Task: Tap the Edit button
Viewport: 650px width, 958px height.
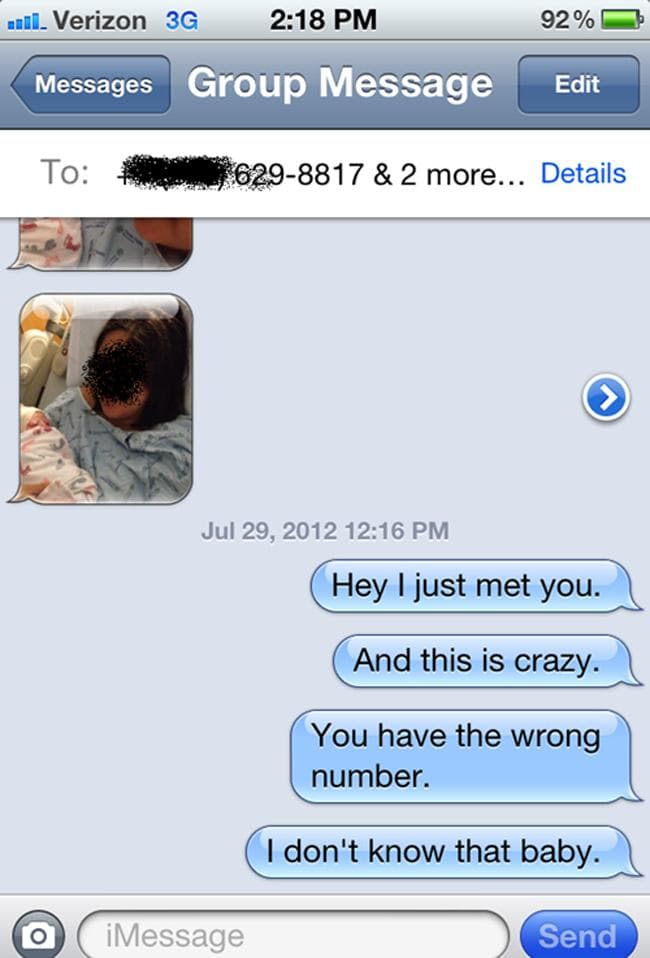Action: click(x=577, y=85)
